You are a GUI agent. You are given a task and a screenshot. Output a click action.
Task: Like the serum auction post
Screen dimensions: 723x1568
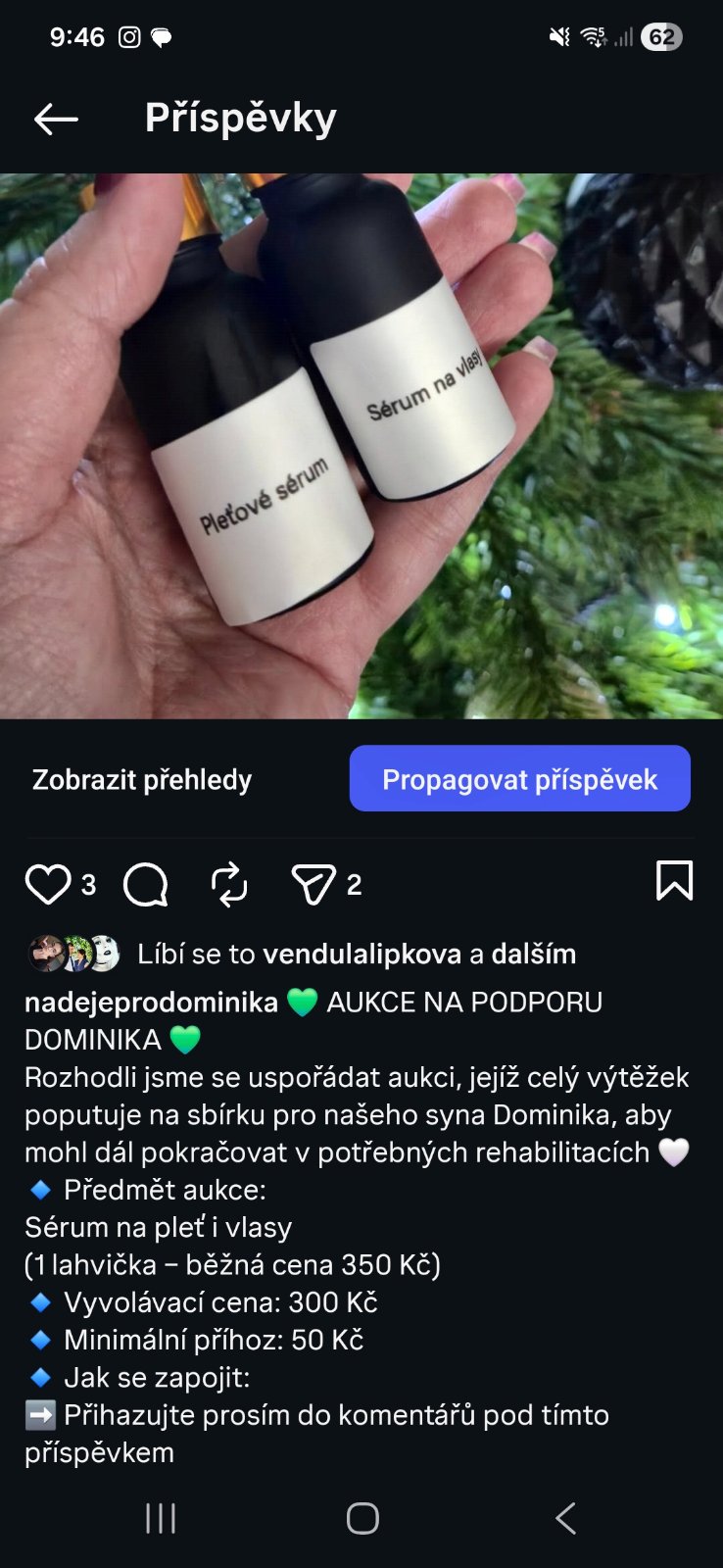pos(48,884)
